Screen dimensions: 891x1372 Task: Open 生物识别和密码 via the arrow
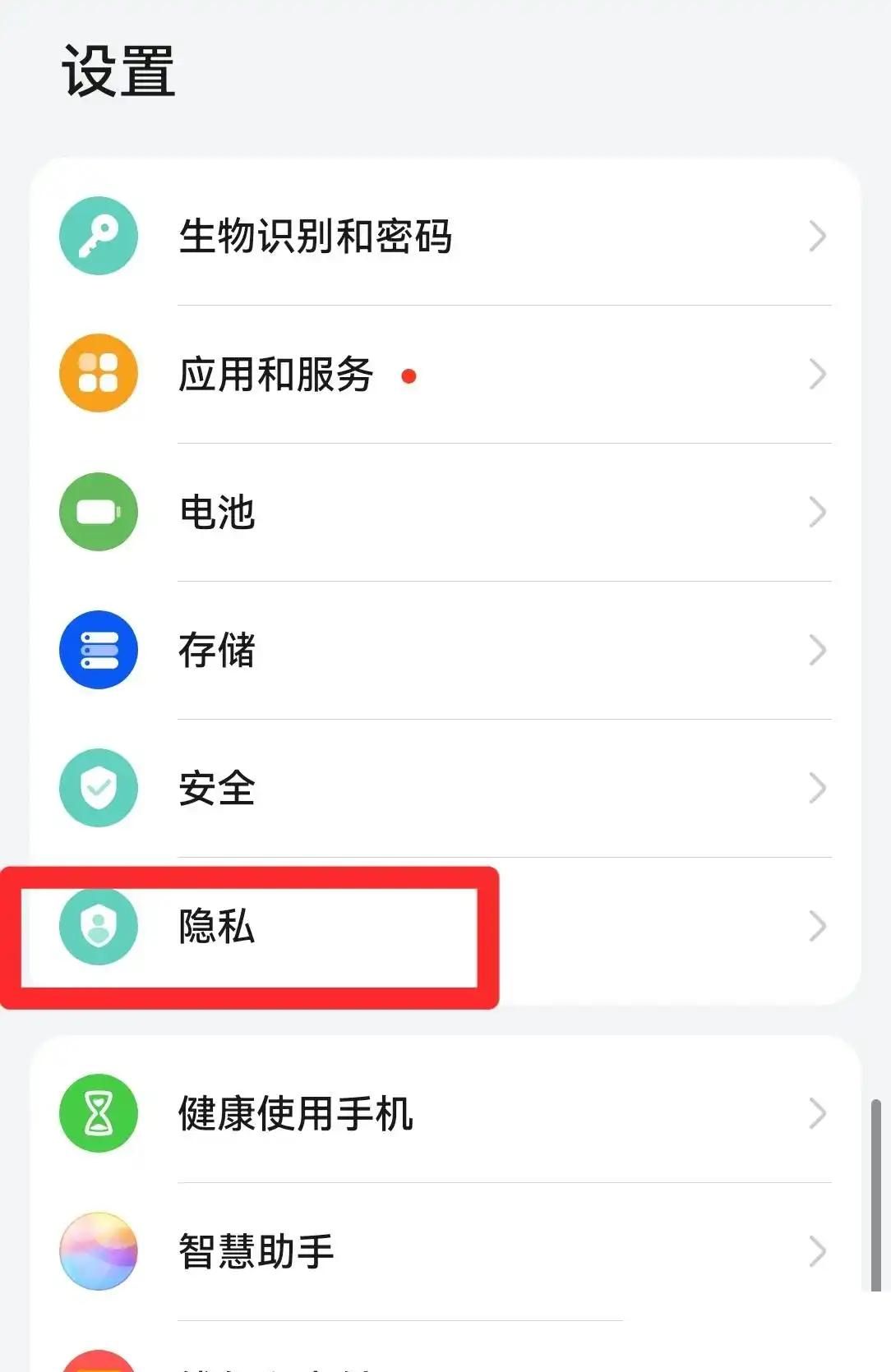tap(816, 235)
